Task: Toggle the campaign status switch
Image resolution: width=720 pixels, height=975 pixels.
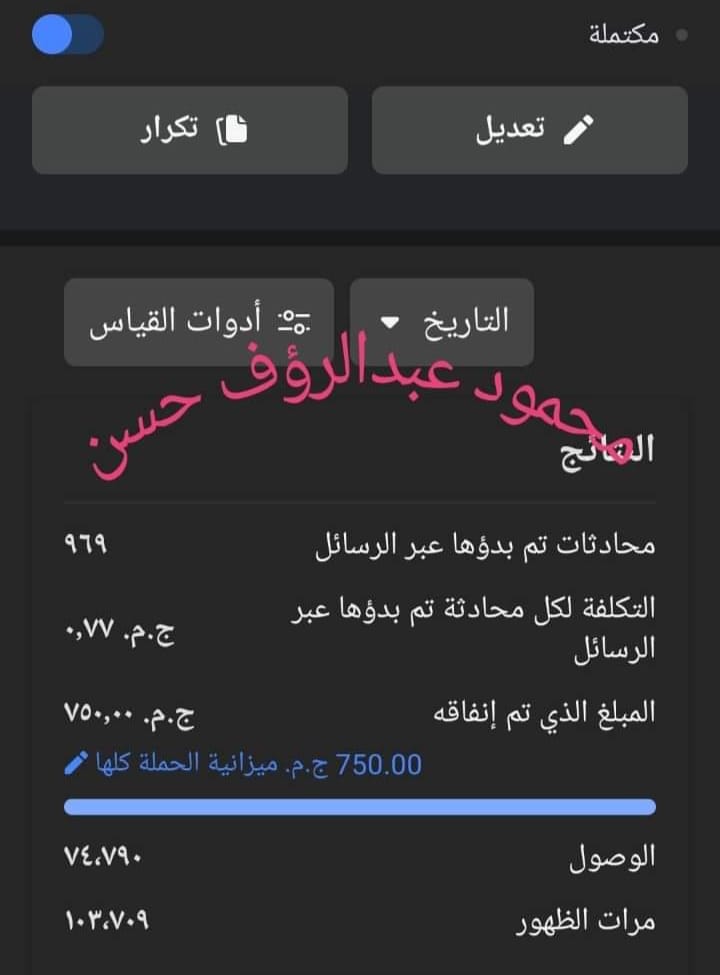Action: 67,35
